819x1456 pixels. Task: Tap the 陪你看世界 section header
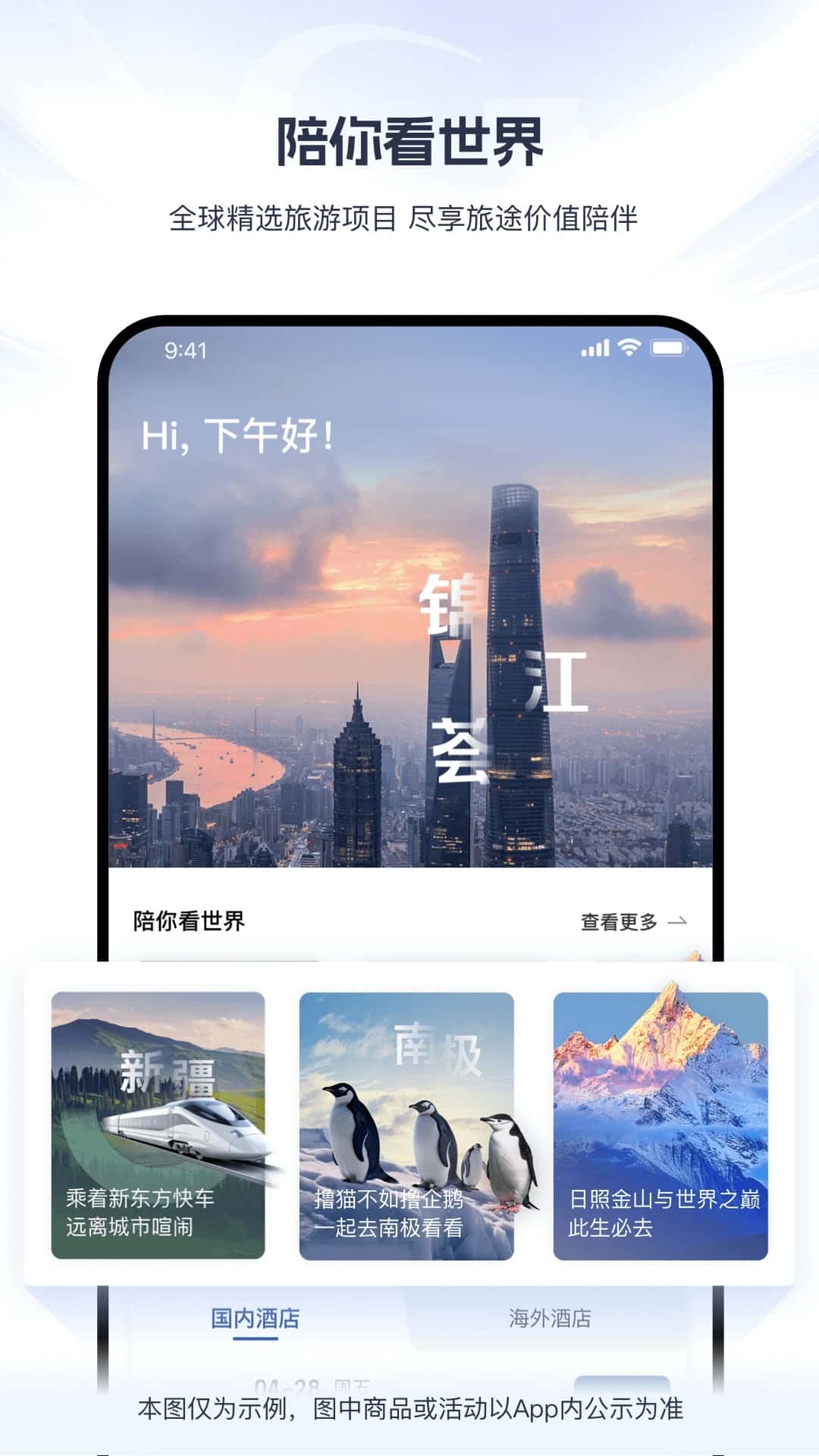pos(190,920)
